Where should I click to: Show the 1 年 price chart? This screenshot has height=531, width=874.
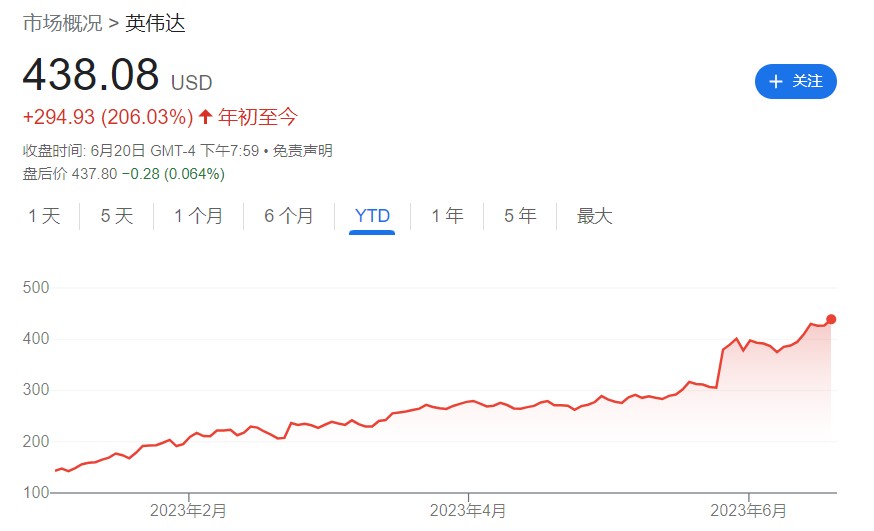[x=447, y=216]
